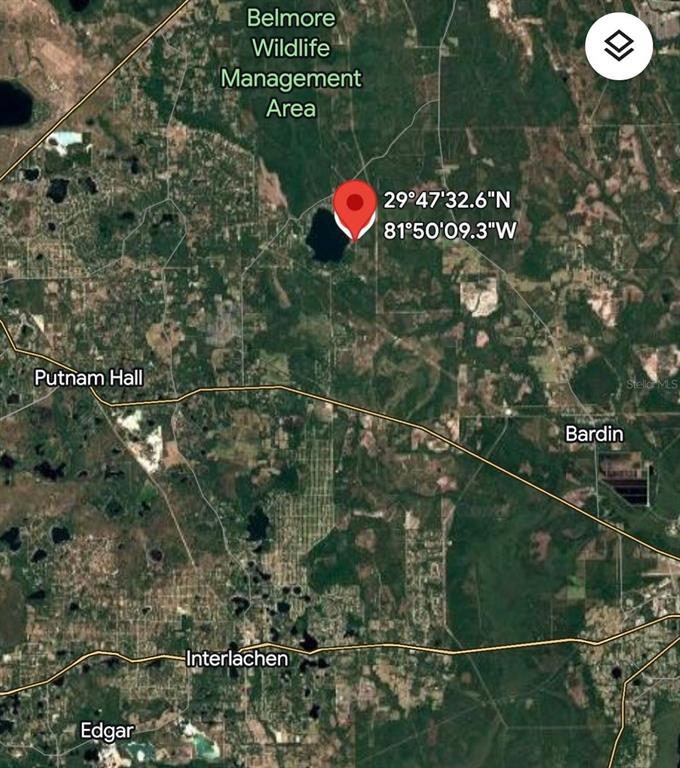680x768 pixels.
Task: Open the map layers button
Action: coord(619,46)
